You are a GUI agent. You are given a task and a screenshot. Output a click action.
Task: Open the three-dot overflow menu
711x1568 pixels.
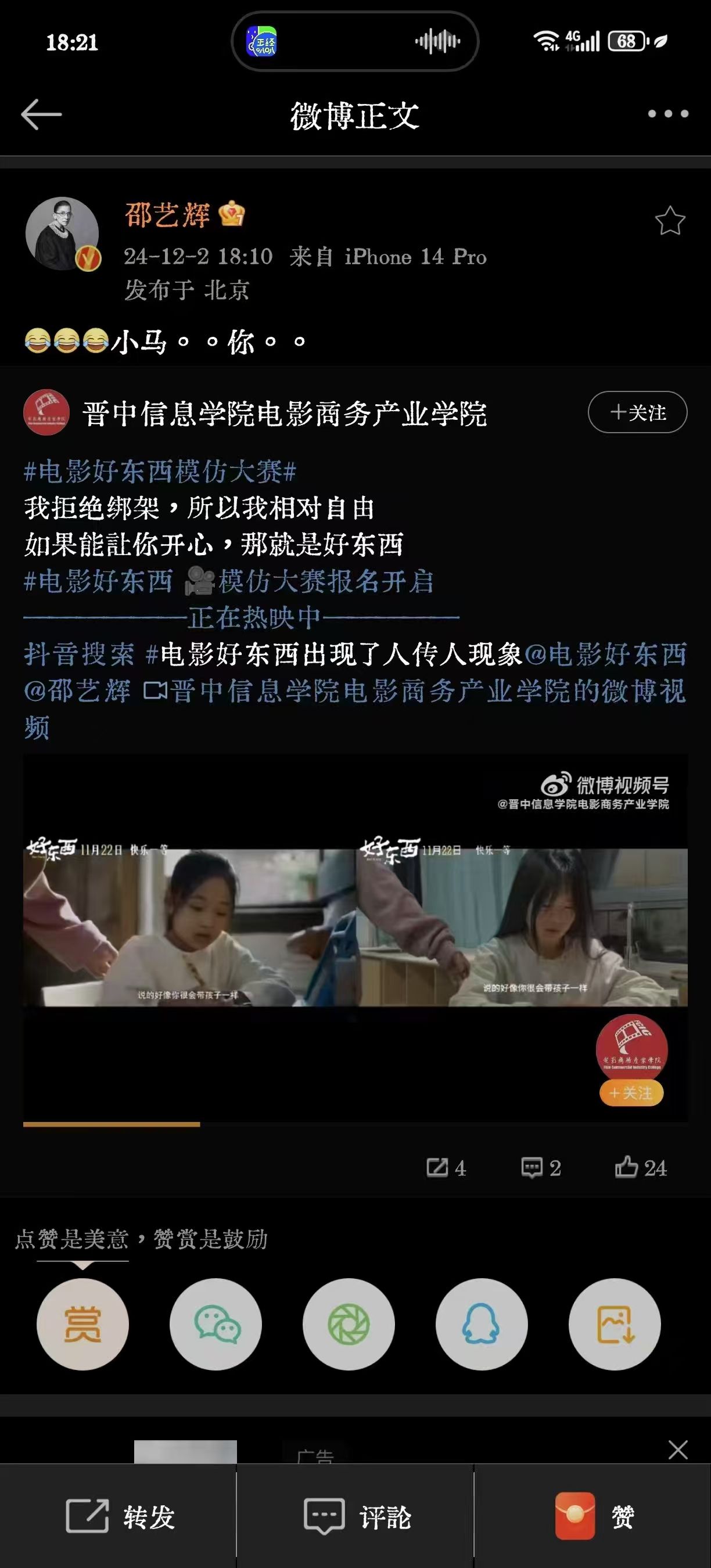point(668,114)
